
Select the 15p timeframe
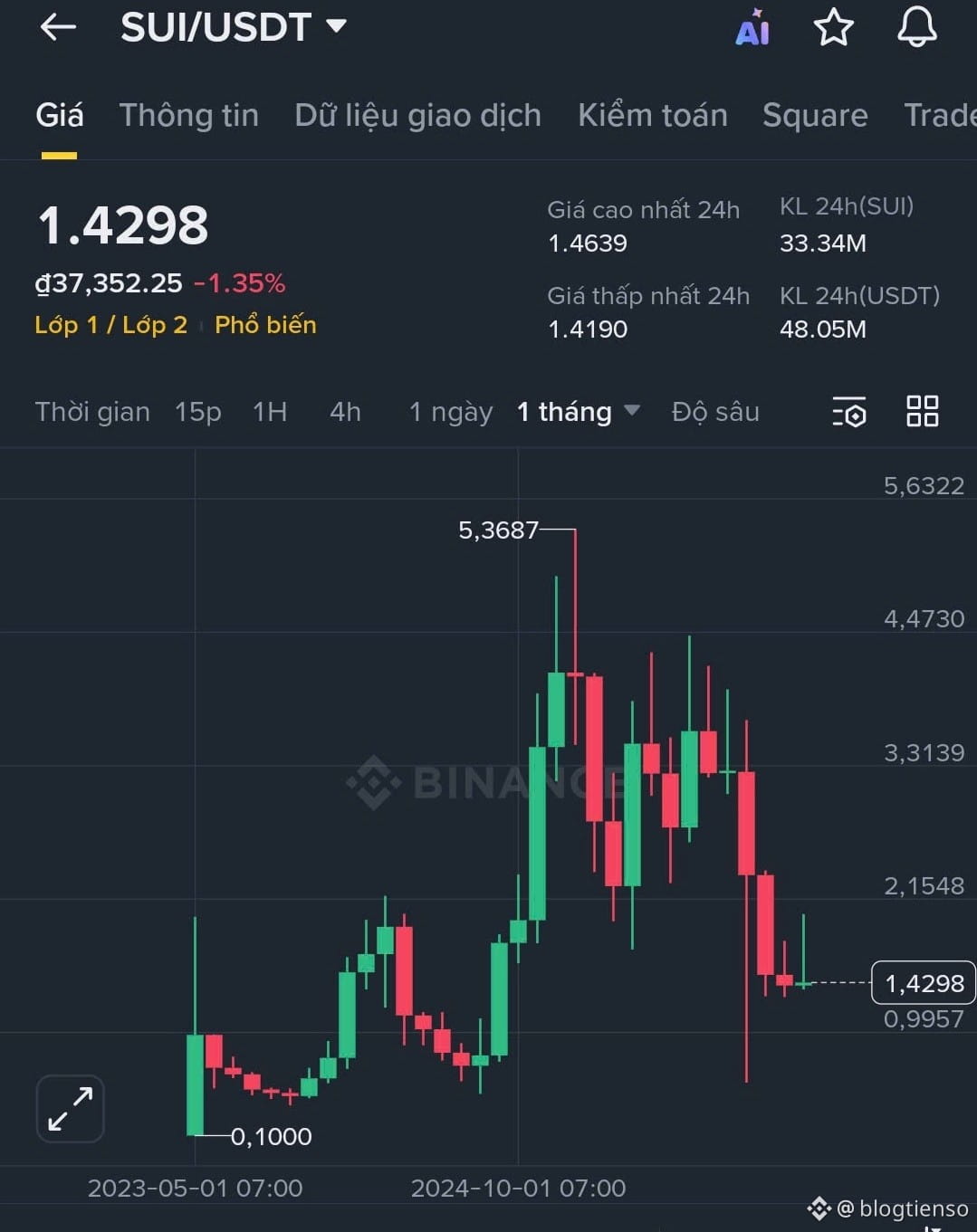point(197,412)
